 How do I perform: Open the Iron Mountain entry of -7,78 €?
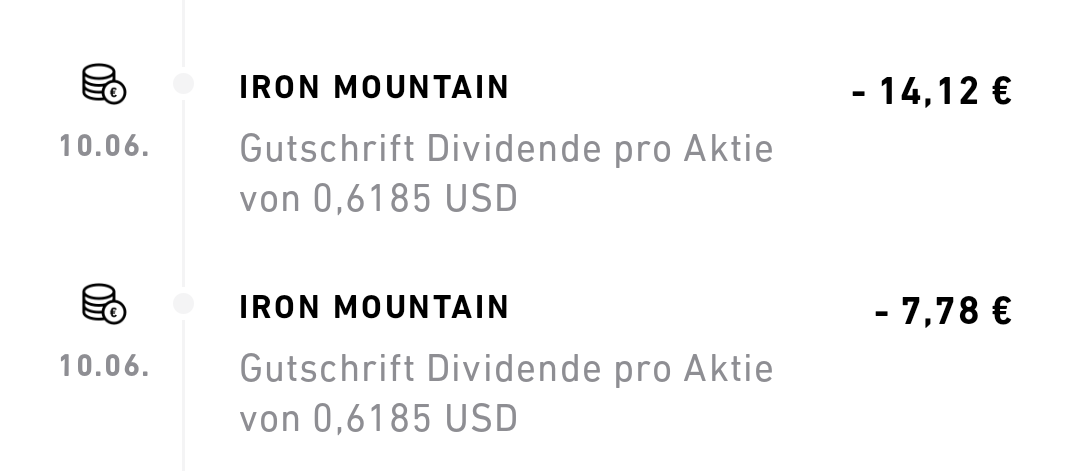click(540, 362)
